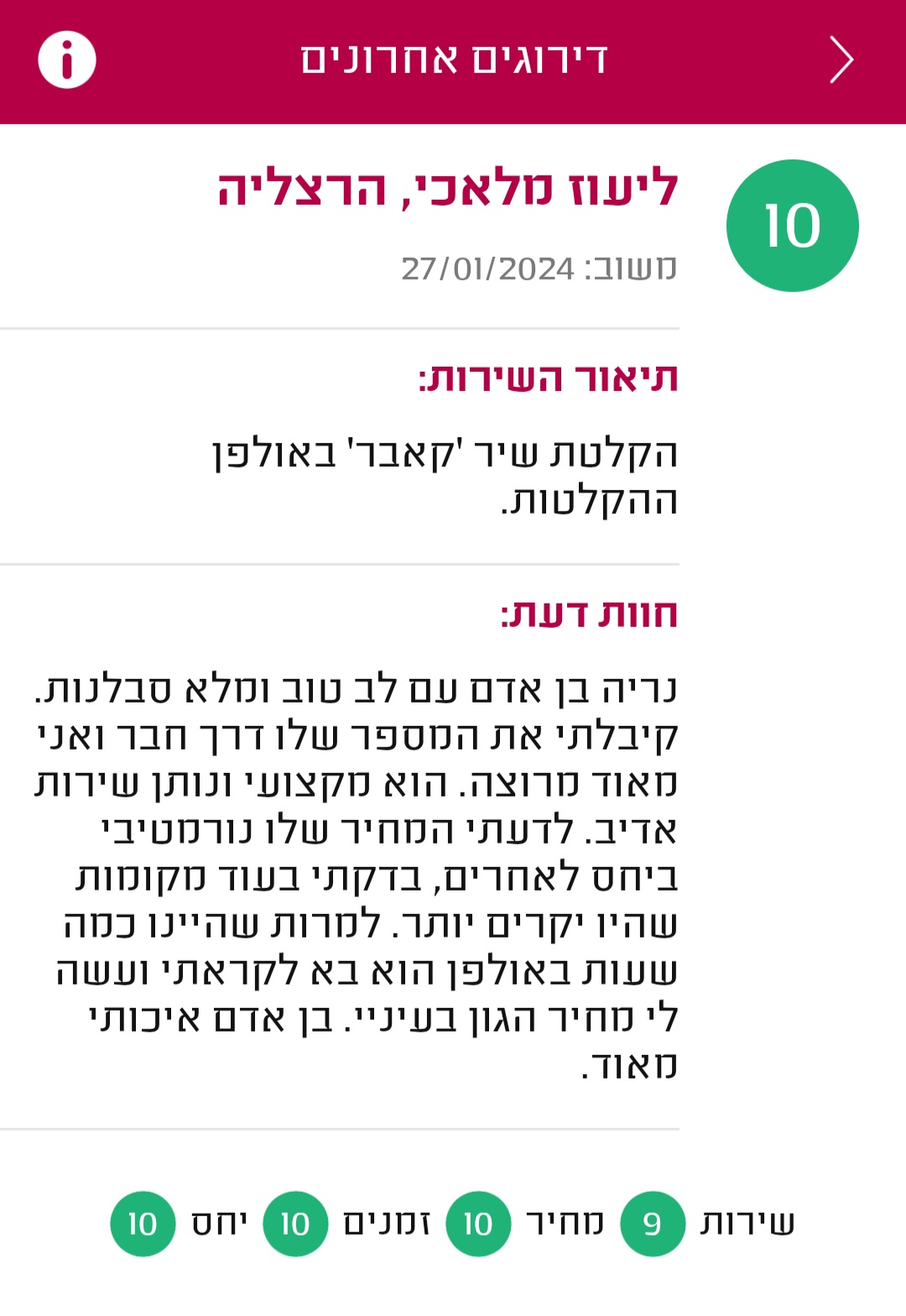Tap the green overall score circle showing 10
This screenshot has width=906, height=1316.
pyautogui.click(x=792, y=224)
